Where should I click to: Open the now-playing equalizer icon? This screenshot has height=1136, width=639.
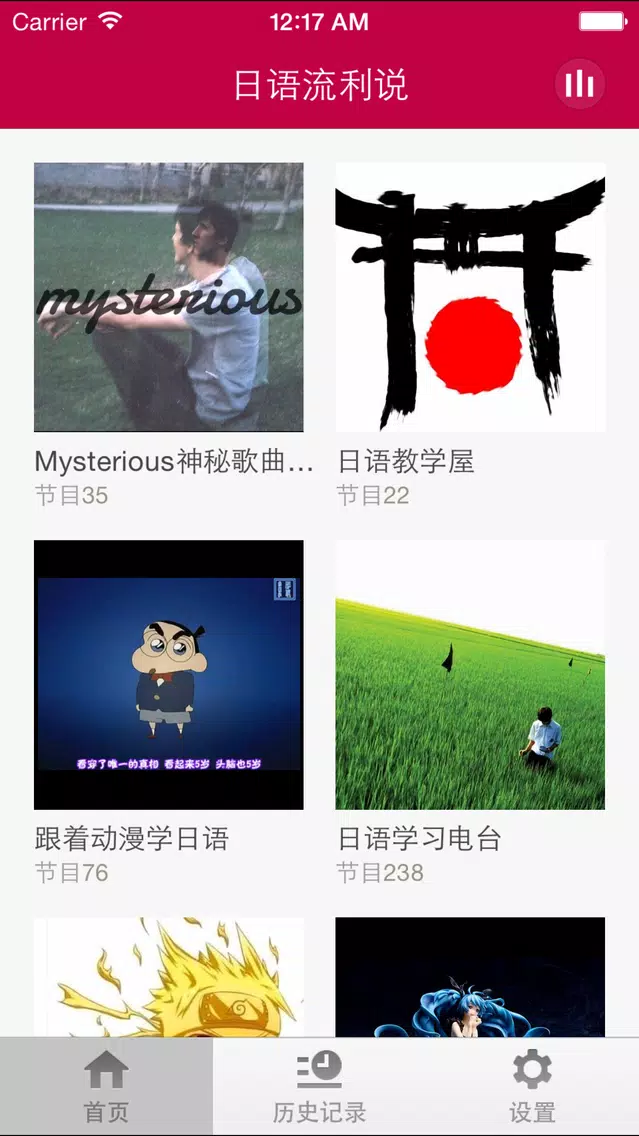click(x=580, y=84)
